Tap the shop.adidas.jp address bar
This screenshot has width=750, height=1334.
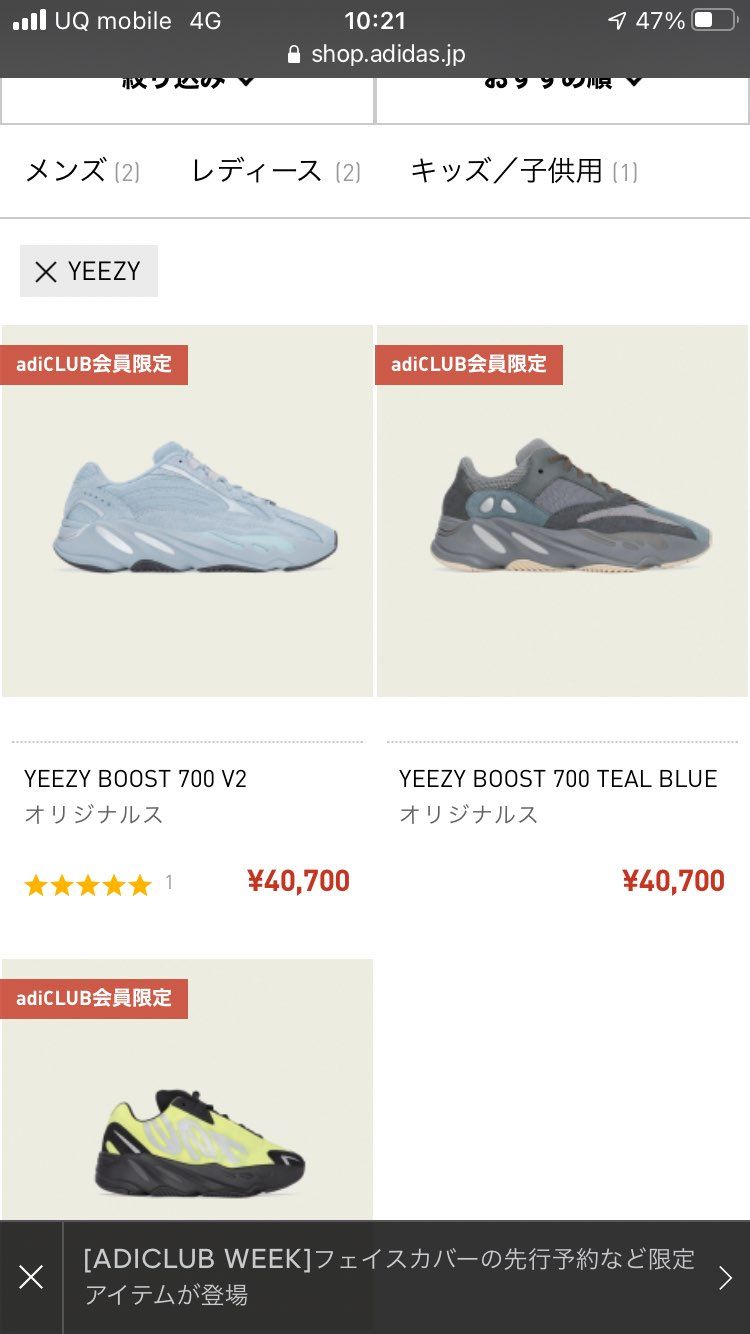pyautogui.click(x=375, y=54)
